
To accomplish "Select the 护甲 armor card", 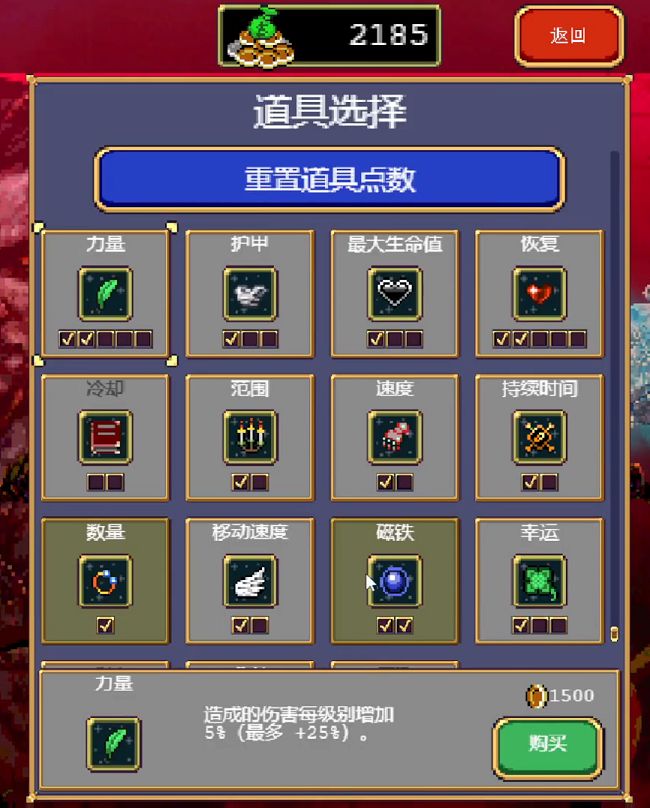I will [x=250, y=294].
